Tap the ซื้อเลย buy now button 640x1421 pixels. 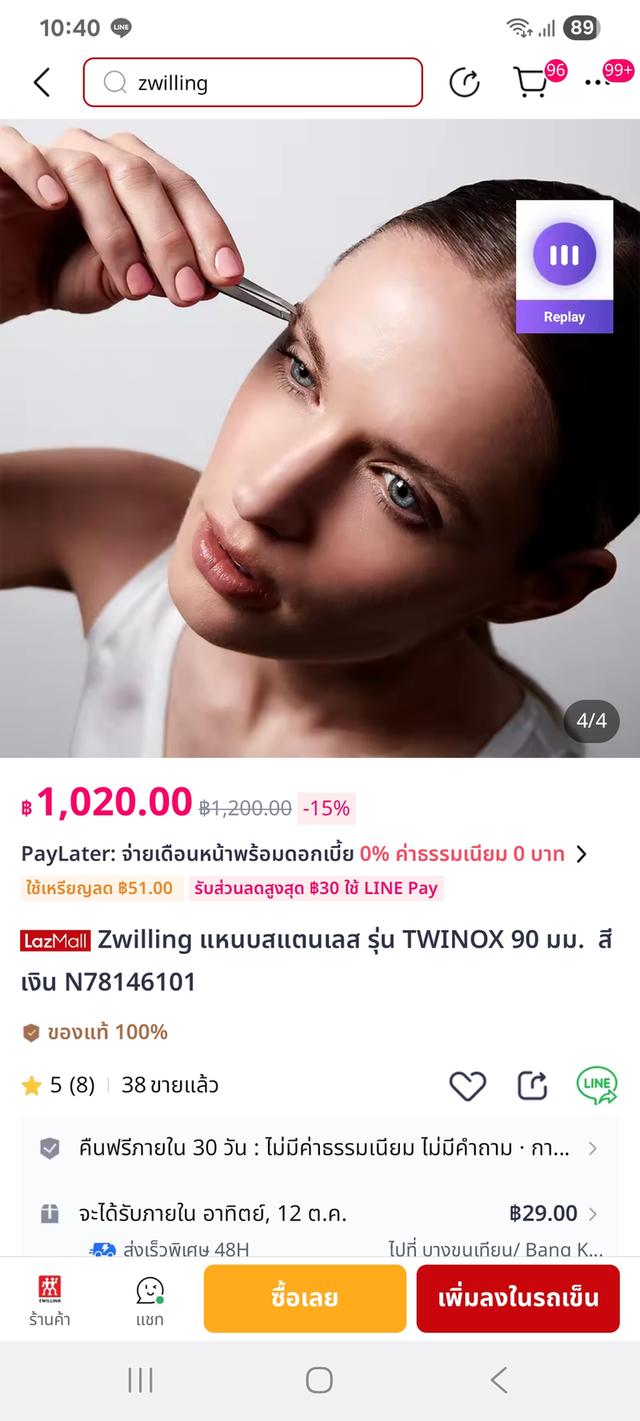(x=305, y=1298)
